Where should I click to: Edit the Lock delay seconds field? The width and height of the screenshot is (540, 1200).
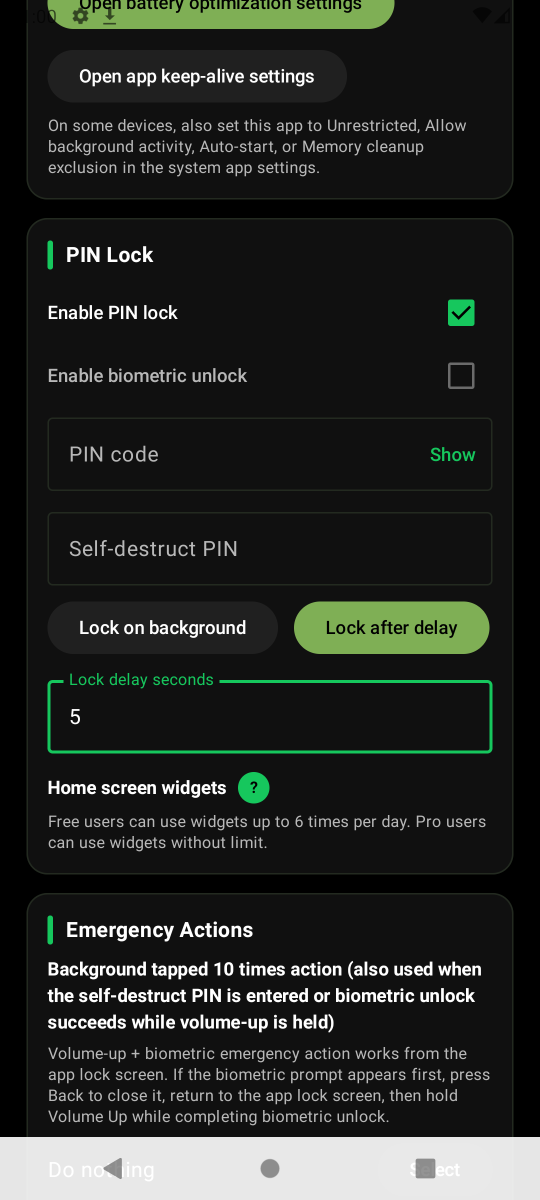[x=270, y=716]
